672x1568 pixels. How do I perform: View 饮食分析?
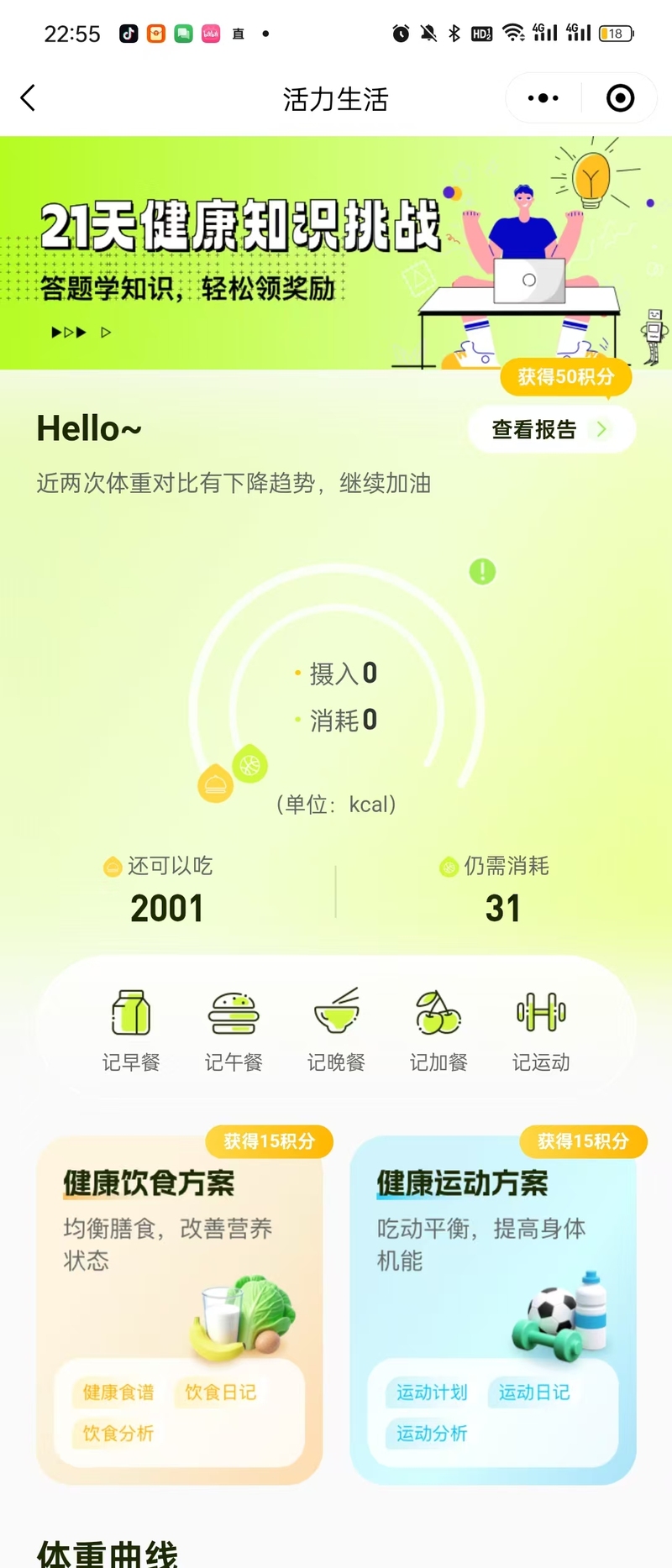coord(118,1434)
